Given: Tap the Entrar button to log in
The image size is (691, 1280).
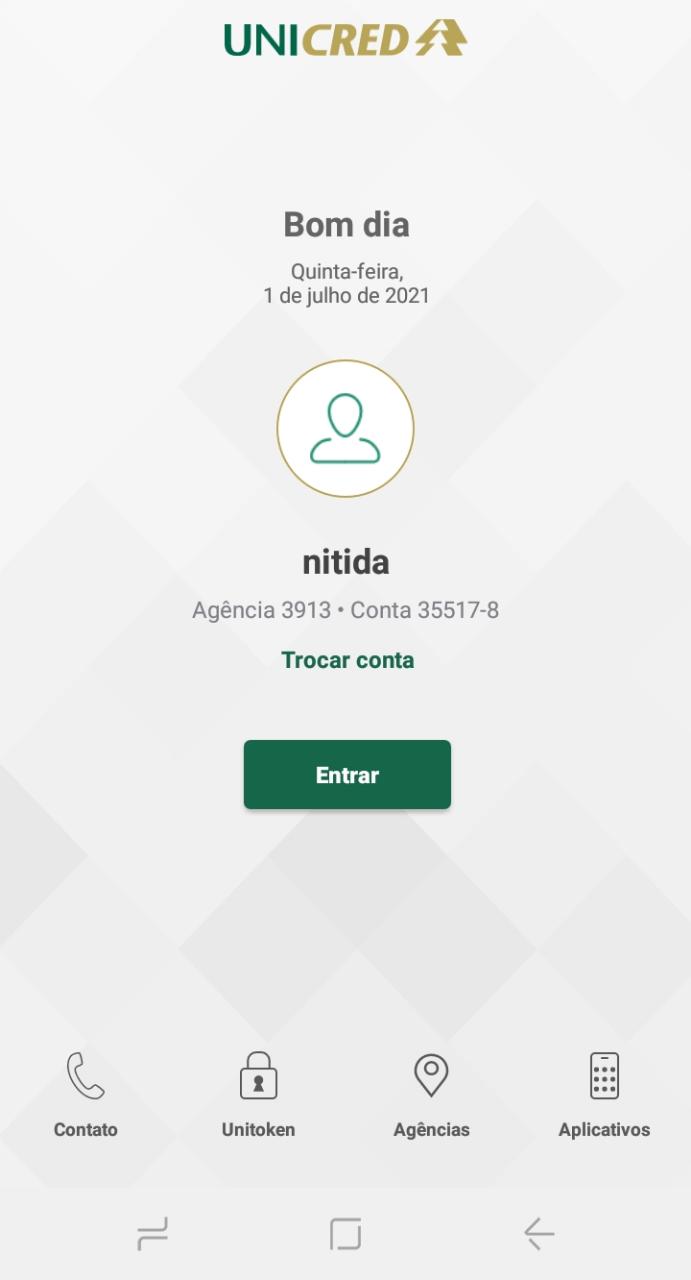Looking at the screenshot, I should click(x=347, y=774).
